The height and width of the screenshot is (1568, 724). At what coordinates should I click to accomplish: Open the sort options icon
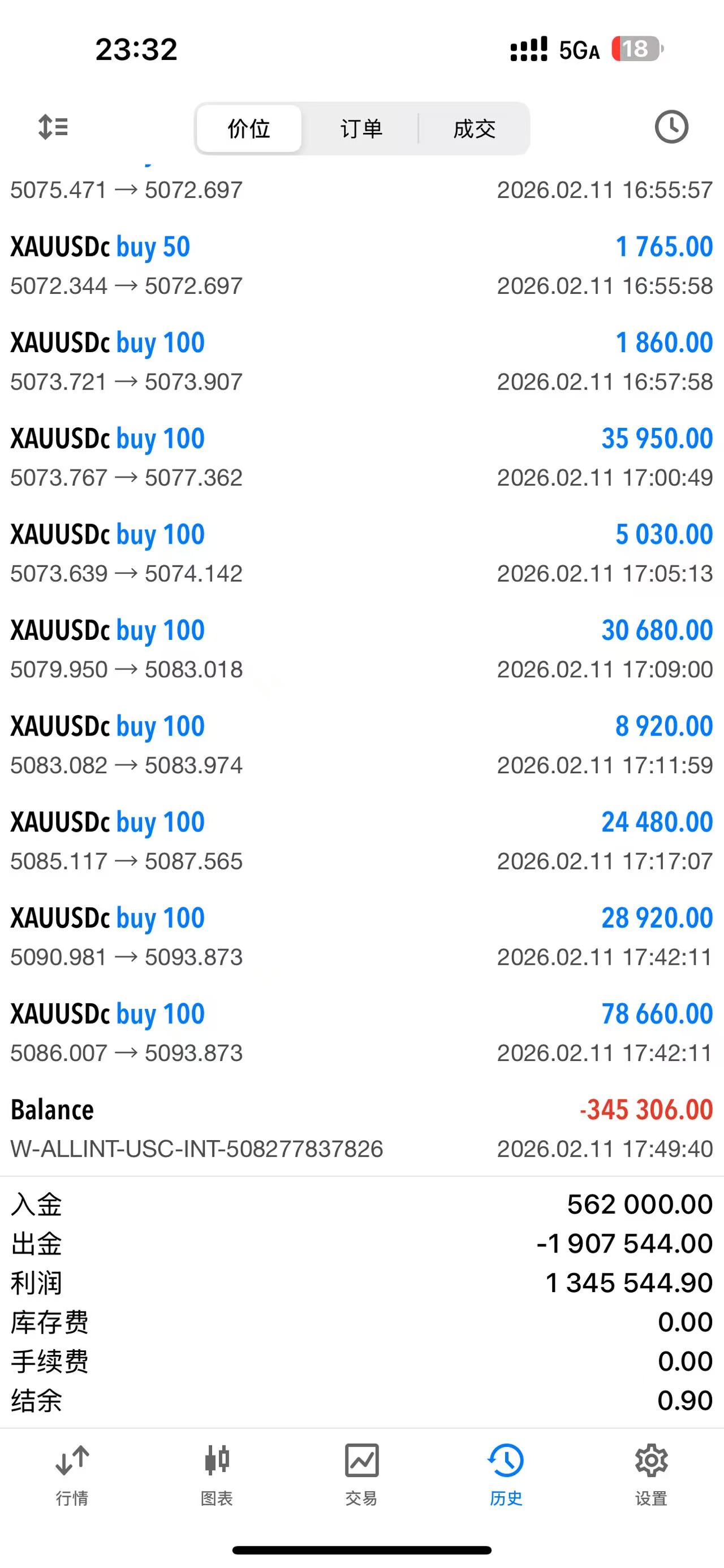(53, 127)
